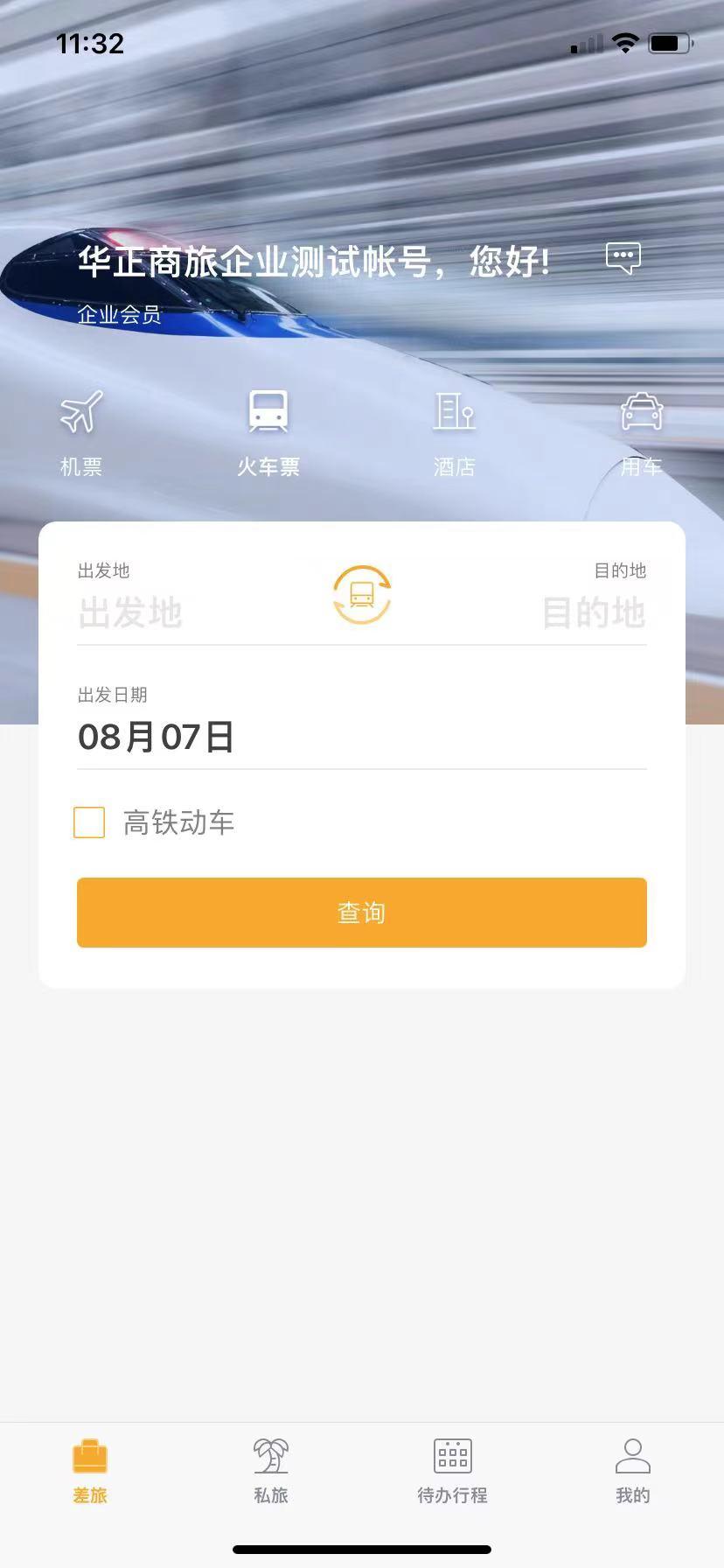Open the 酒店 hotel booking icon
This screenshot has width=724, height=1568.
[453, 429]
